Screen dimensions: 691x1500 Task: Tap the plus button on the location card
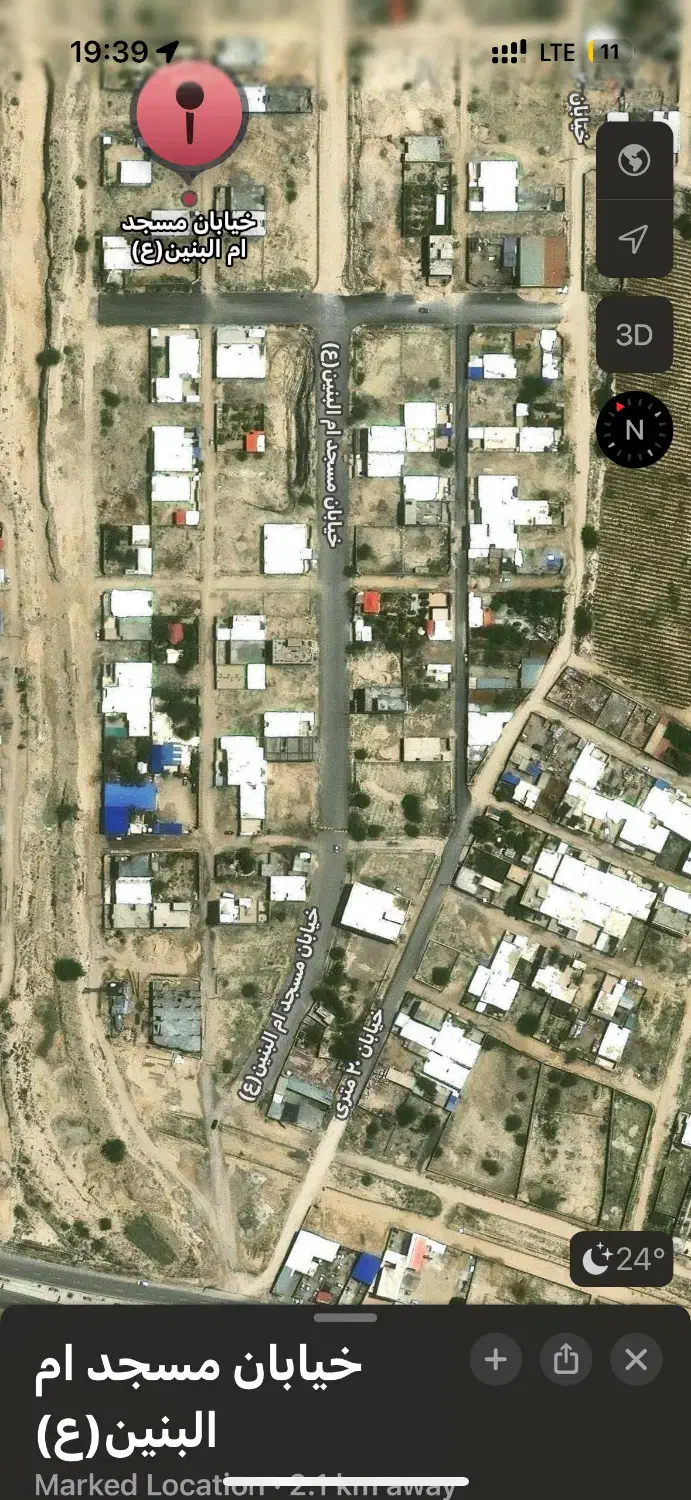[x=495, y=1359]
